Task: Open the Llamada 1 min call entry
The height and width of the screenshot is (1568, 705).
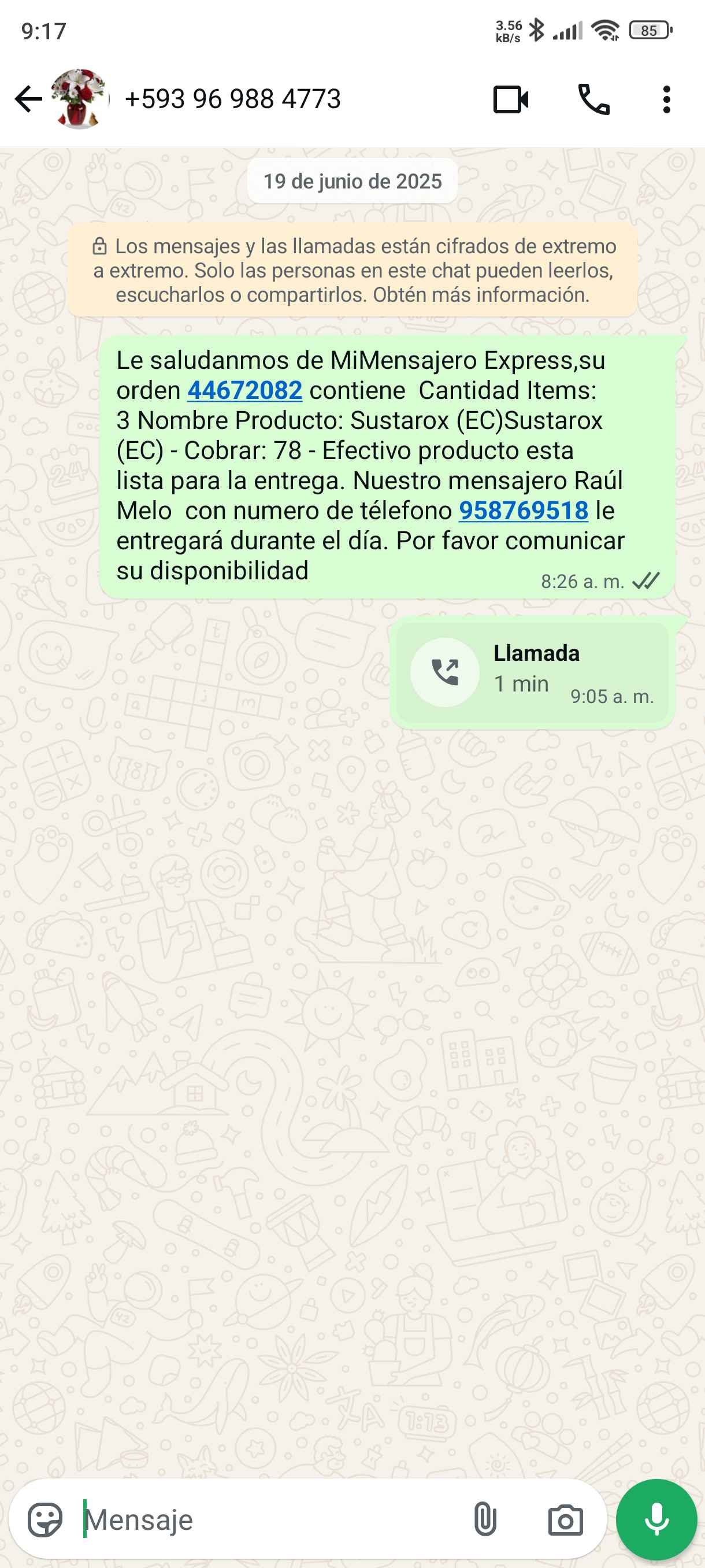Action: (532, 672)
